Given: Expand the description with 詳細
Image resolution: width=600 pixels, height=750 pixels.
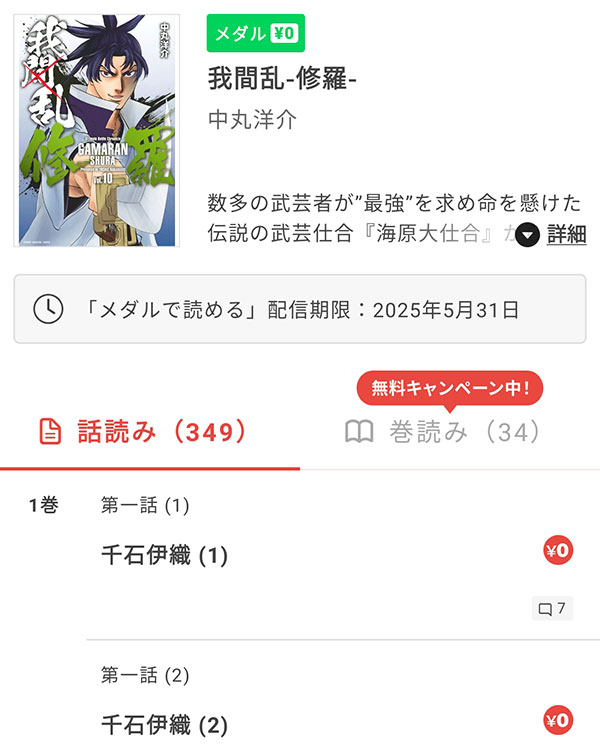Looking at the screenshot, I should 553,235.
